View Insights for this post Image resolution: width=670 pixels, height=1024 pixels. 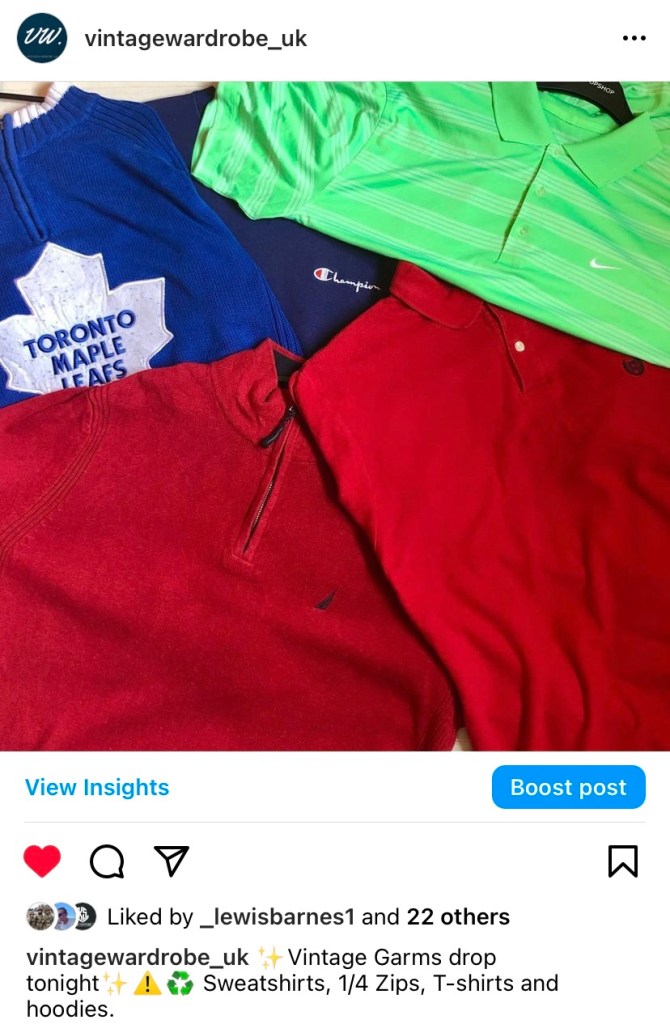(97, 788)
